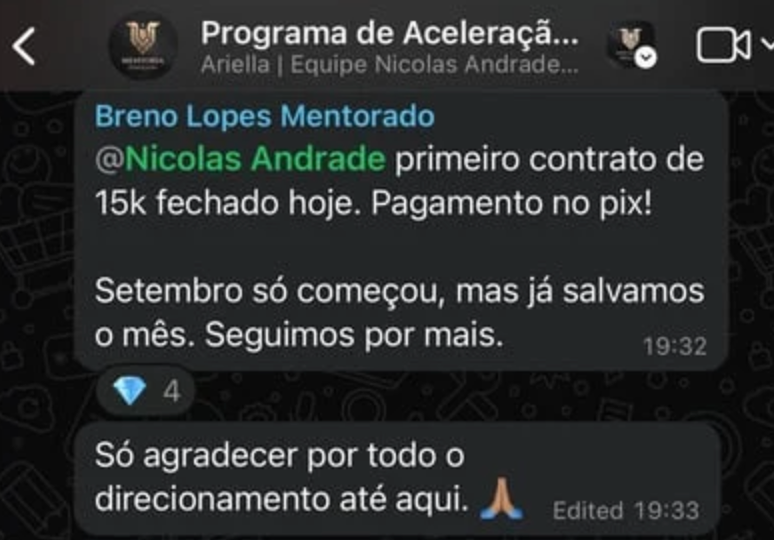Start a group video call

723,45
